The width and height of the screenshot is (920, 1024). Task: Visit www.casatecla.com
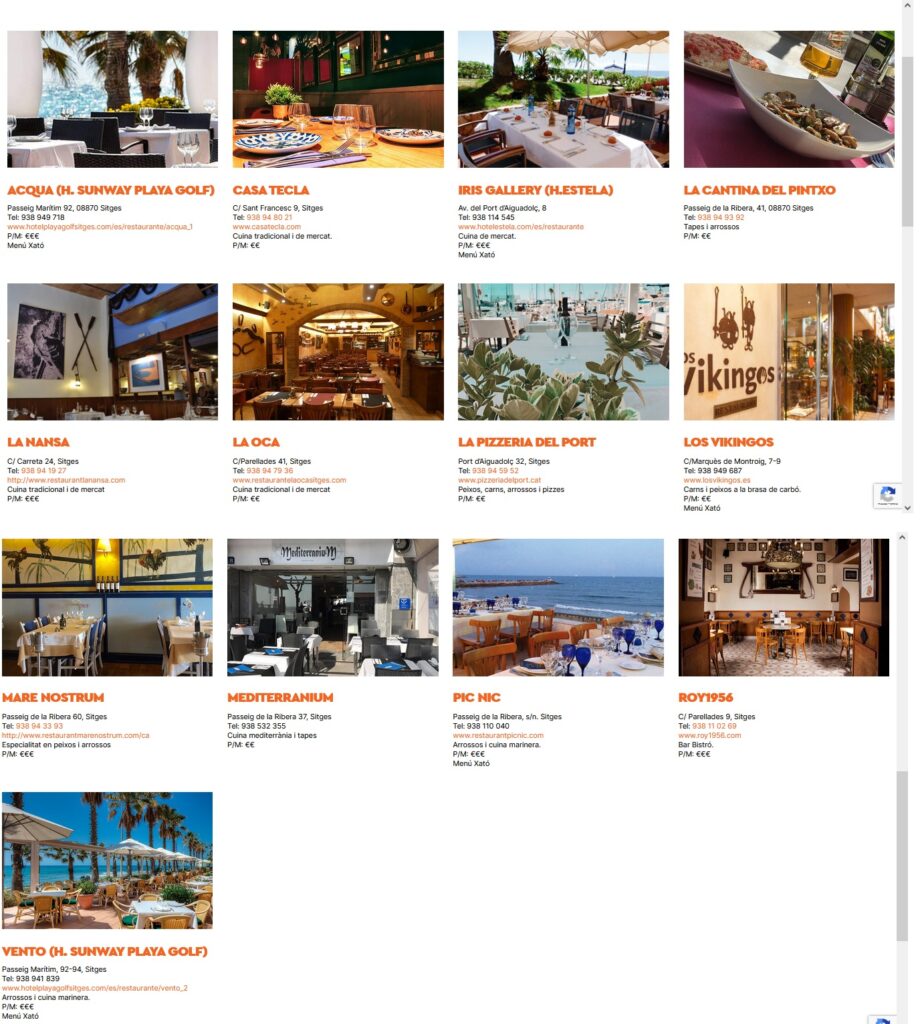click(x=266, y=227)
